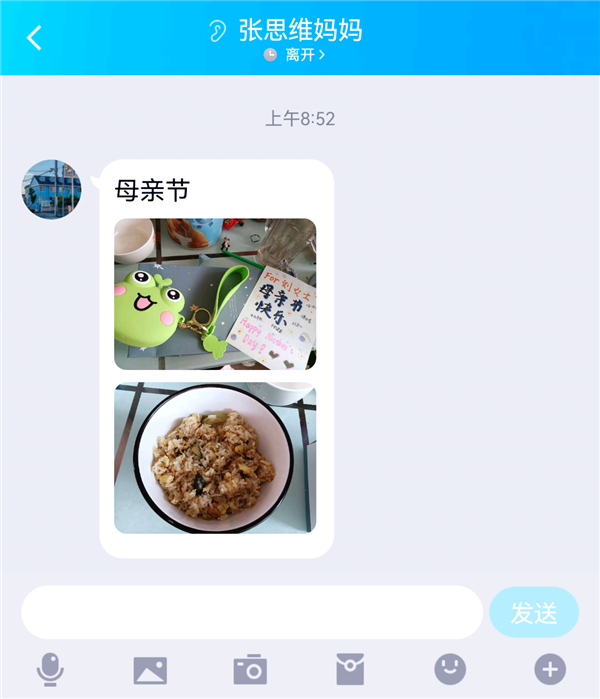Tap the 发送 send button

(x=534, y=612)
